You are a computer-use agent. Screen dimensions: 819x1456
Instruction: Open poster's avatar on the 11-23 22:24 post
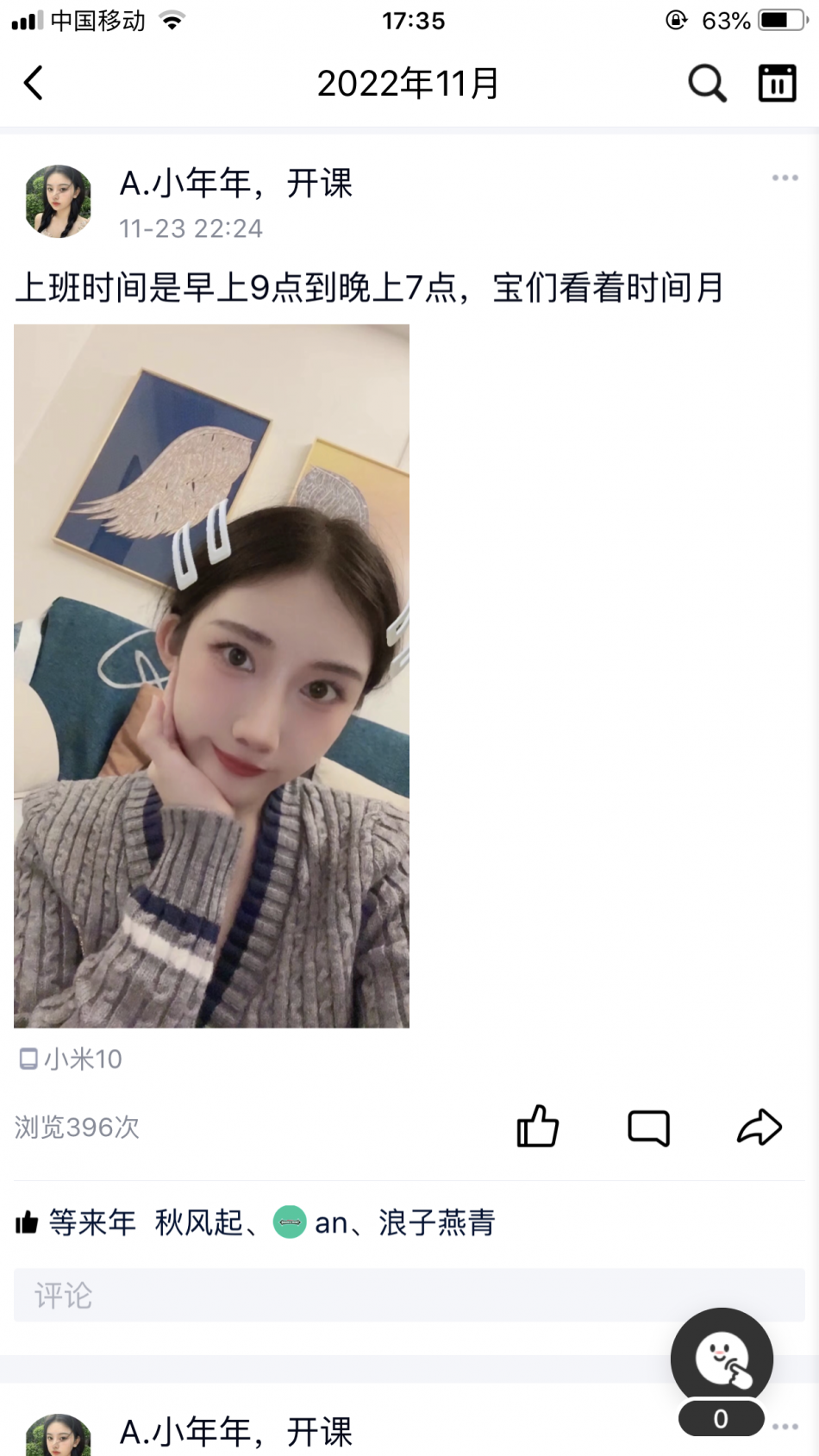pos(59,202)
